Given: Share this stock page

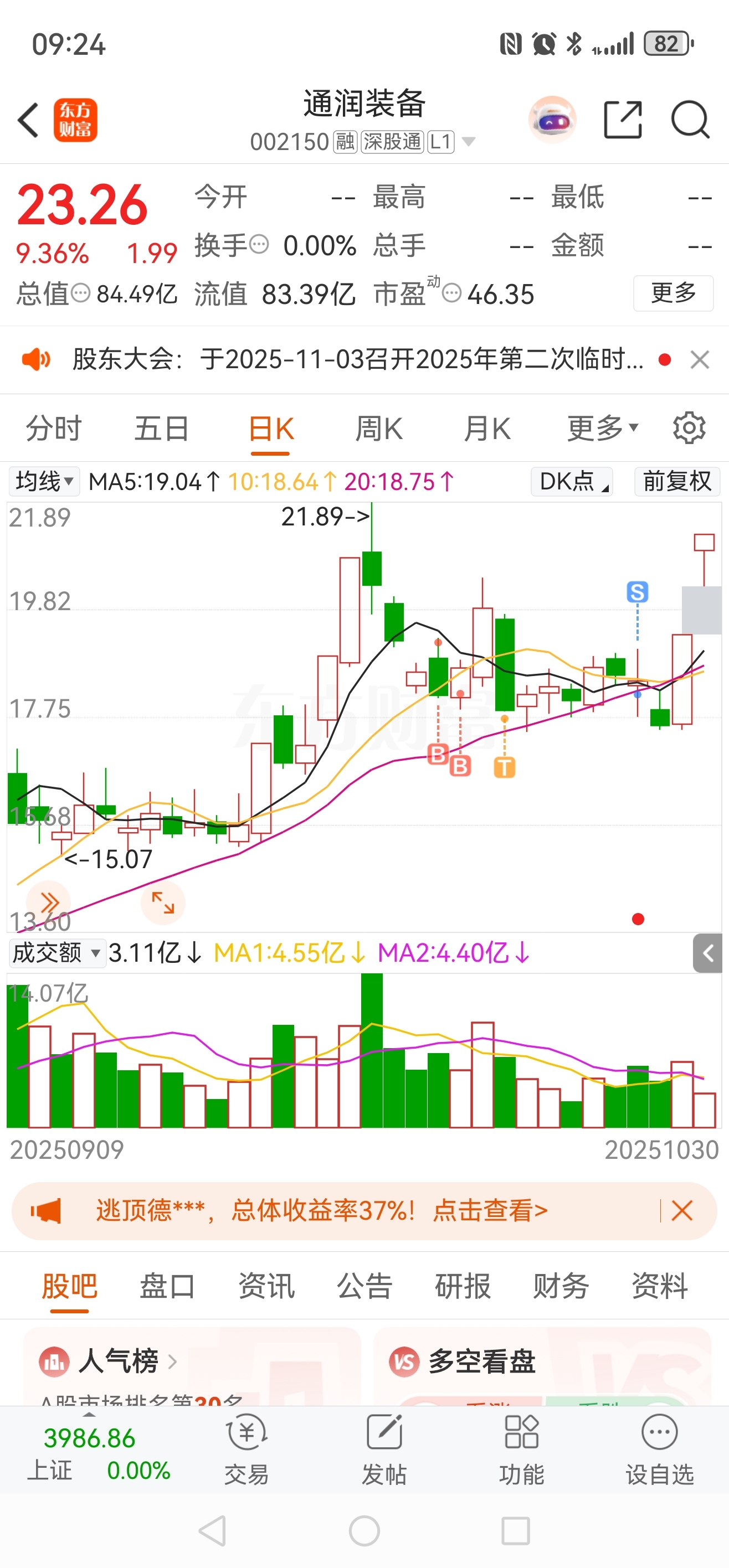Looking at the screenshot, I should 623,119.
